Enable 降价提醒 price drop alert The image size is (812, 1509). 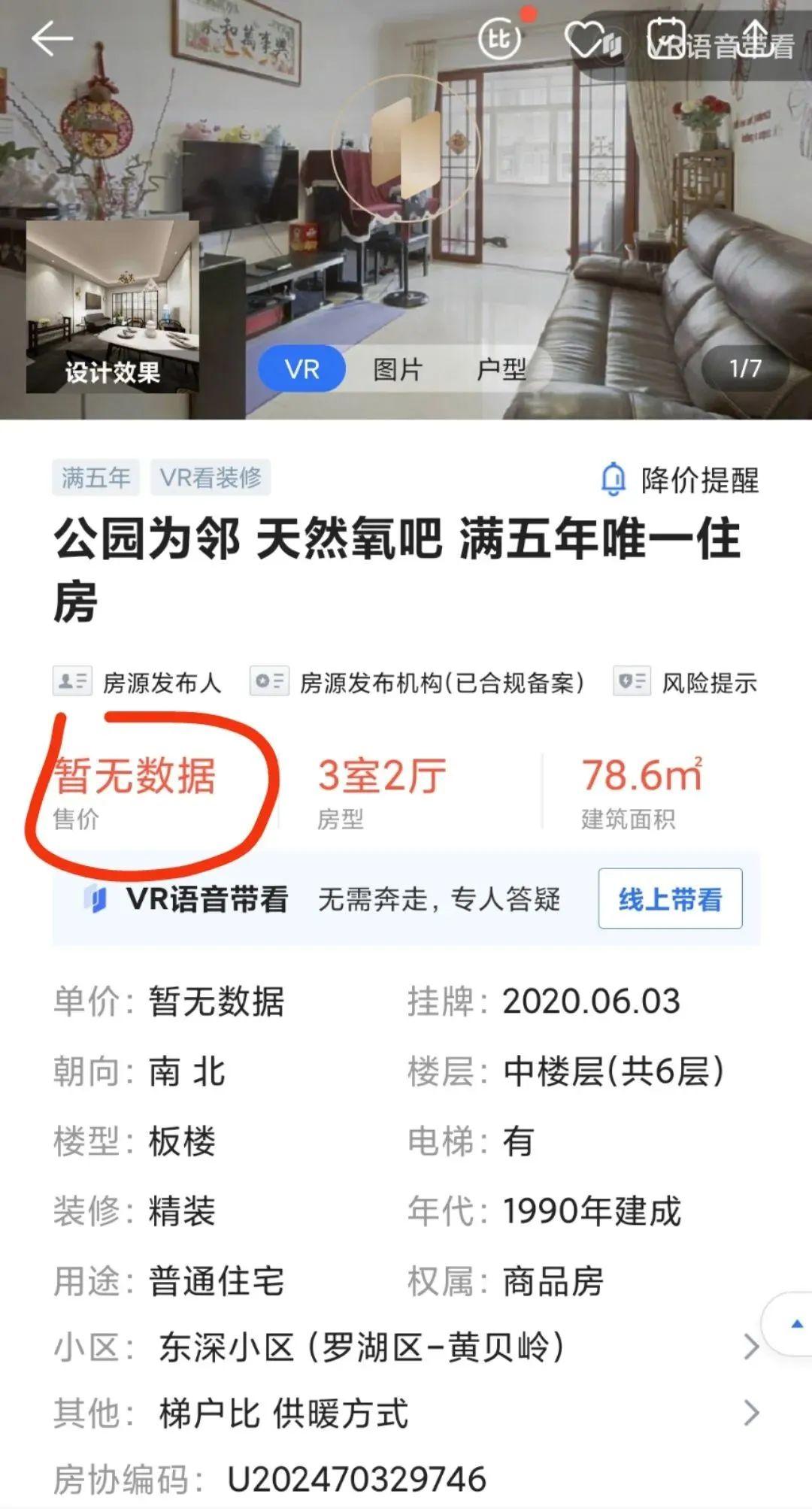point(680,480)
